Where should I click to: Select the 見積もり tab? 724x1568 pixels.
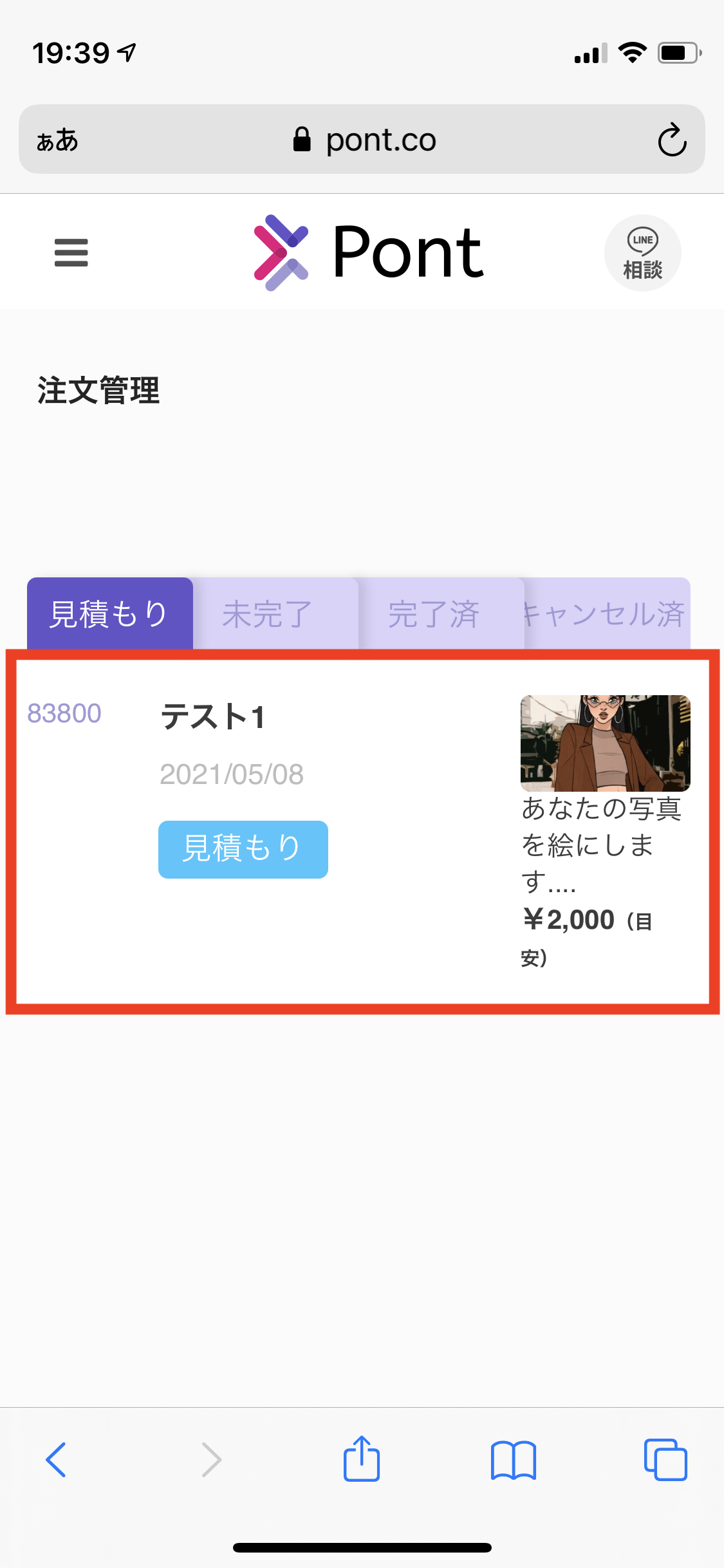110,613
